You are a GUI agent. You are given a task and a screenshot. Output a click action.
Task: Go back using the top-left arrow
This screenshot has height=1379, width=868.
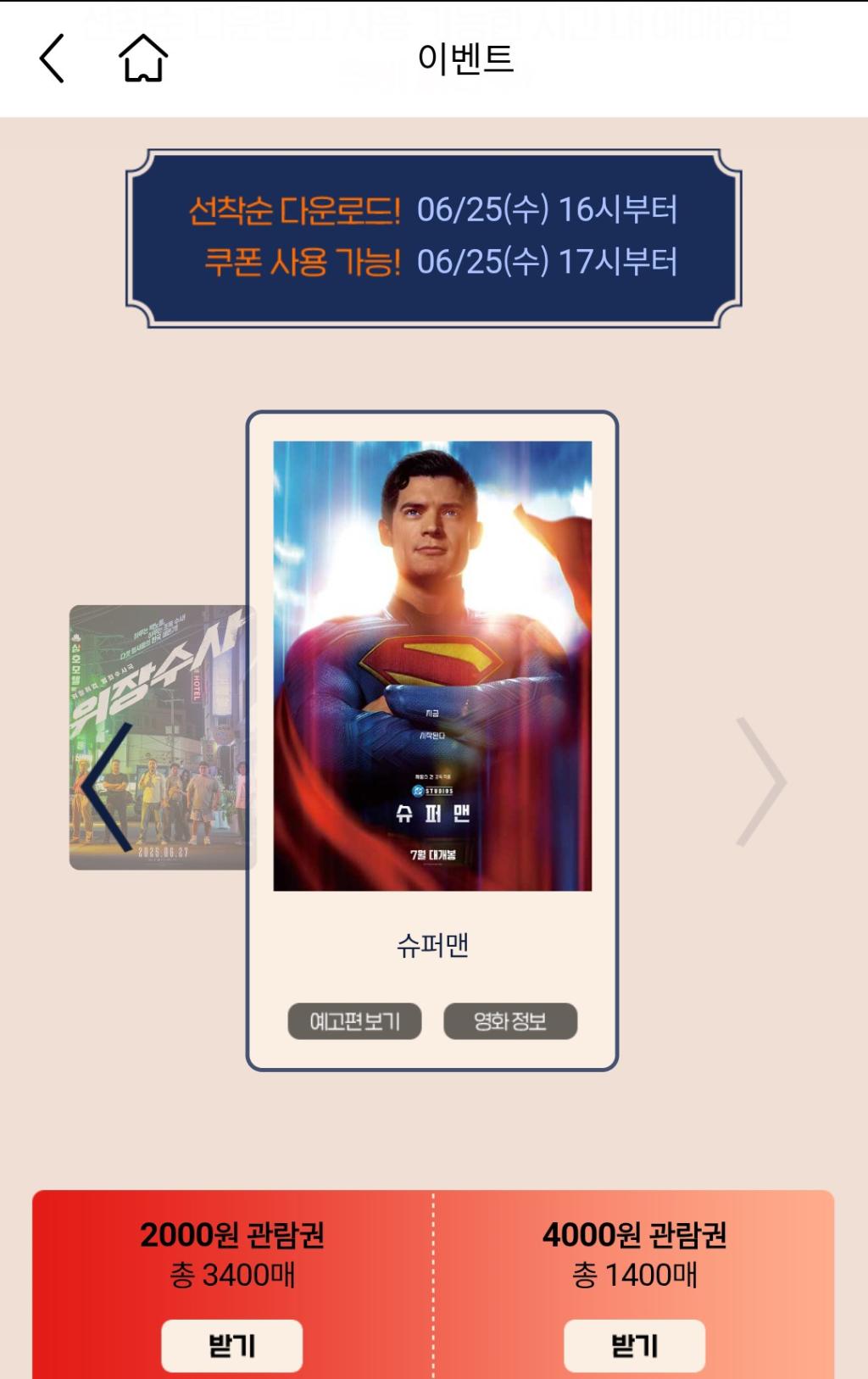pyautogui.click(x=53, y=58)
